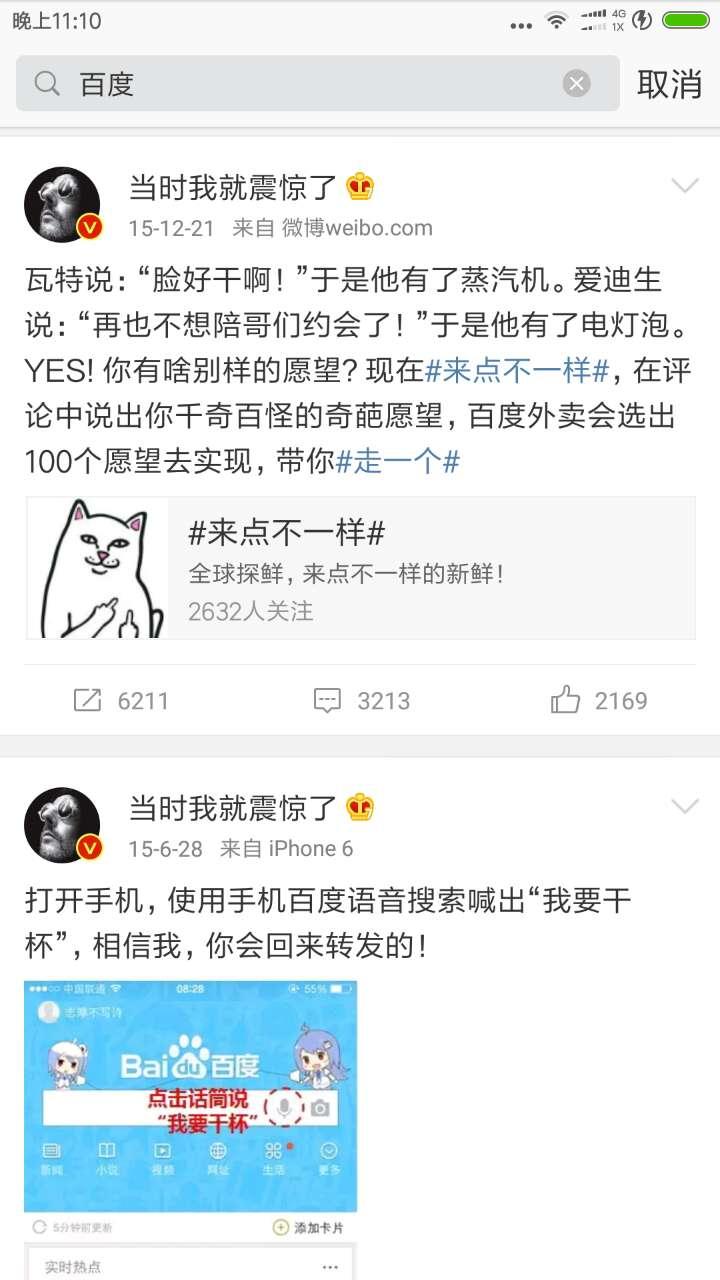
Task: Open the second post's options chevron
Action: (x=685, y=805)
